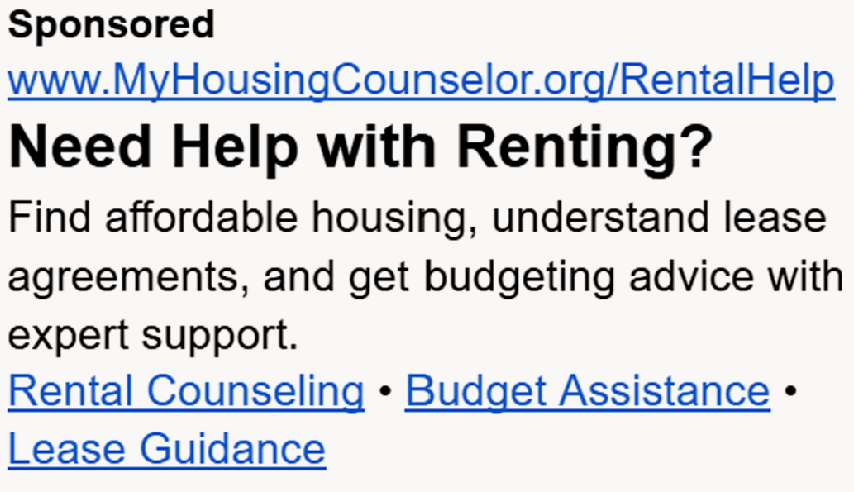Open the Rental Counseling link
The image size is (854, 492).
pyautogui.click(x=186, y=392)
